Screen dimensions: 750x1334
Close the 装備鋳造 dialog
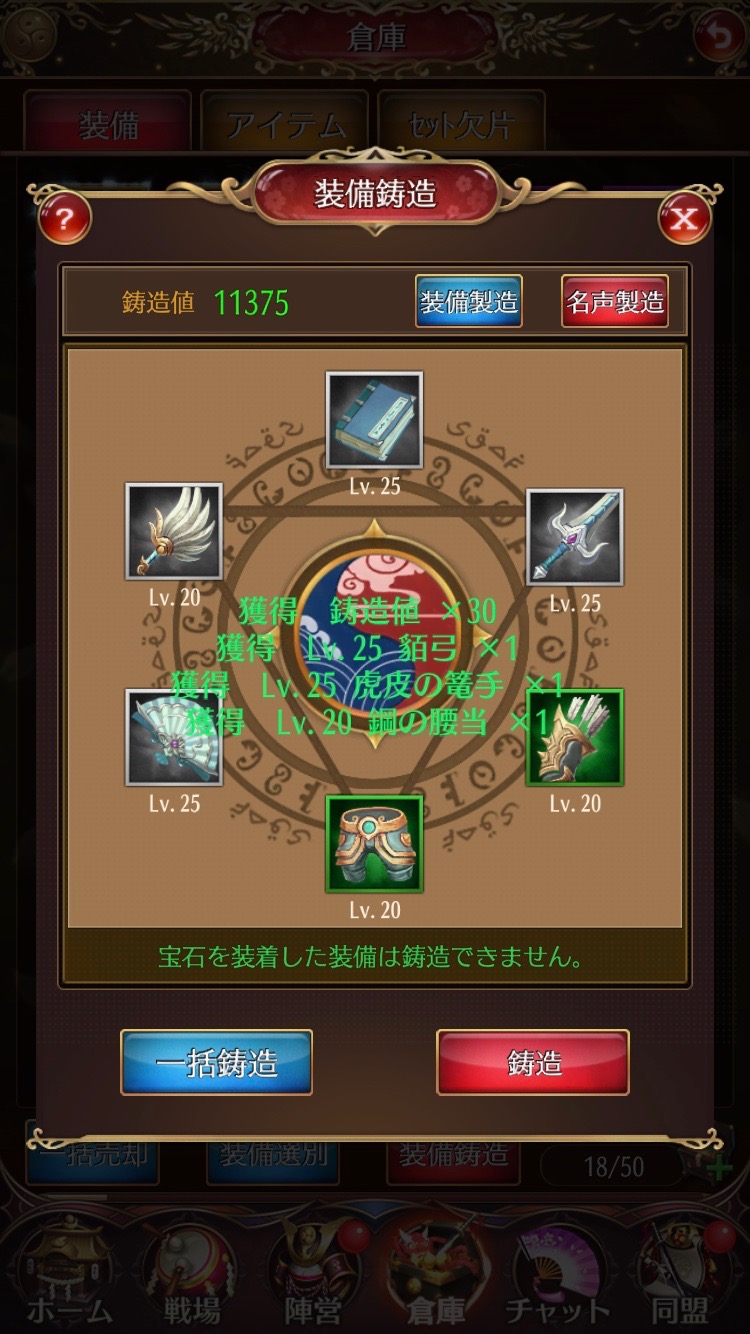click(x=684, y=219)
